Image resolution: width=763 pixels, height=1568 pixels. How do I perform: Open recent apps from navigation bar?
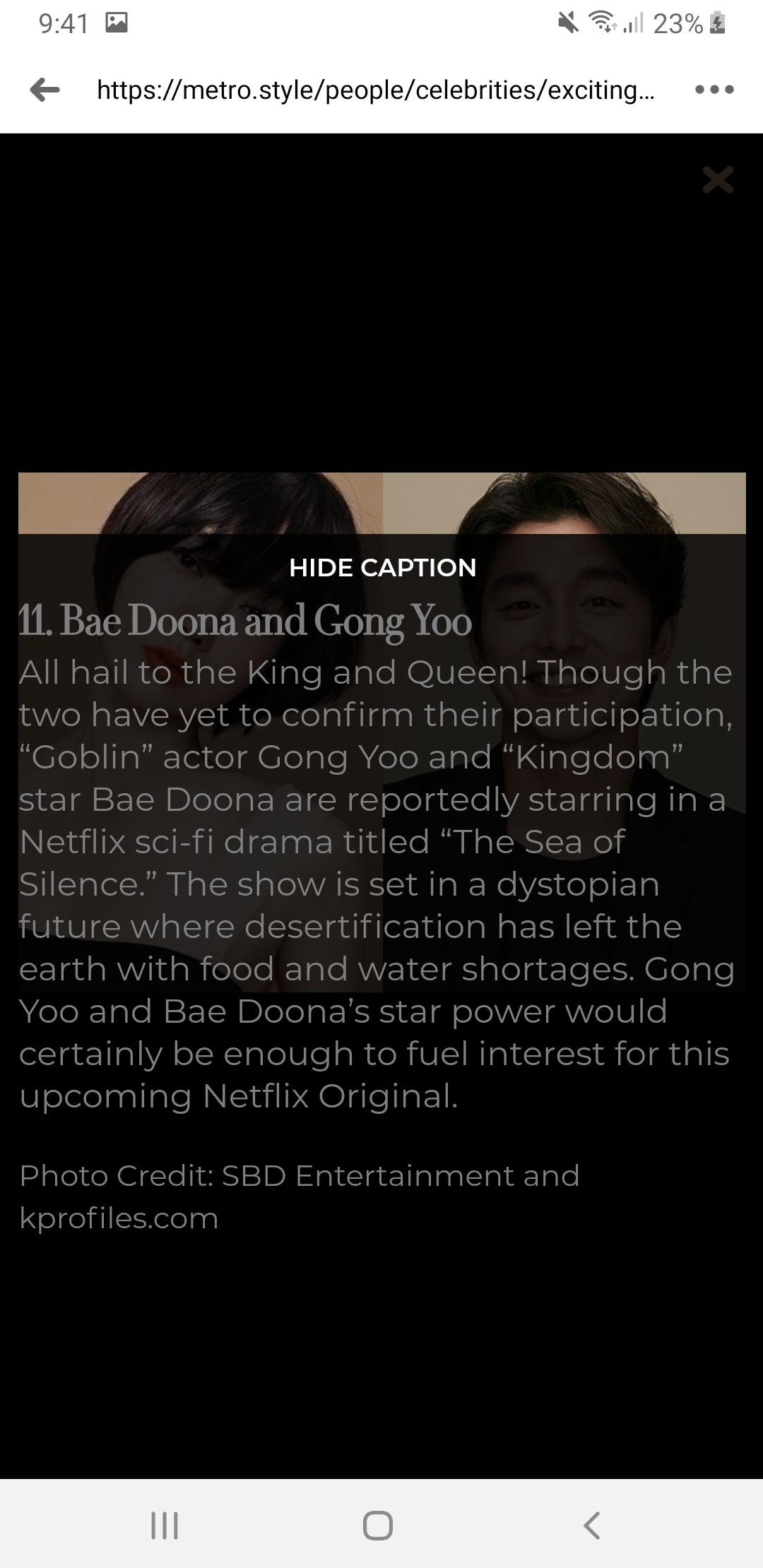165,1524
